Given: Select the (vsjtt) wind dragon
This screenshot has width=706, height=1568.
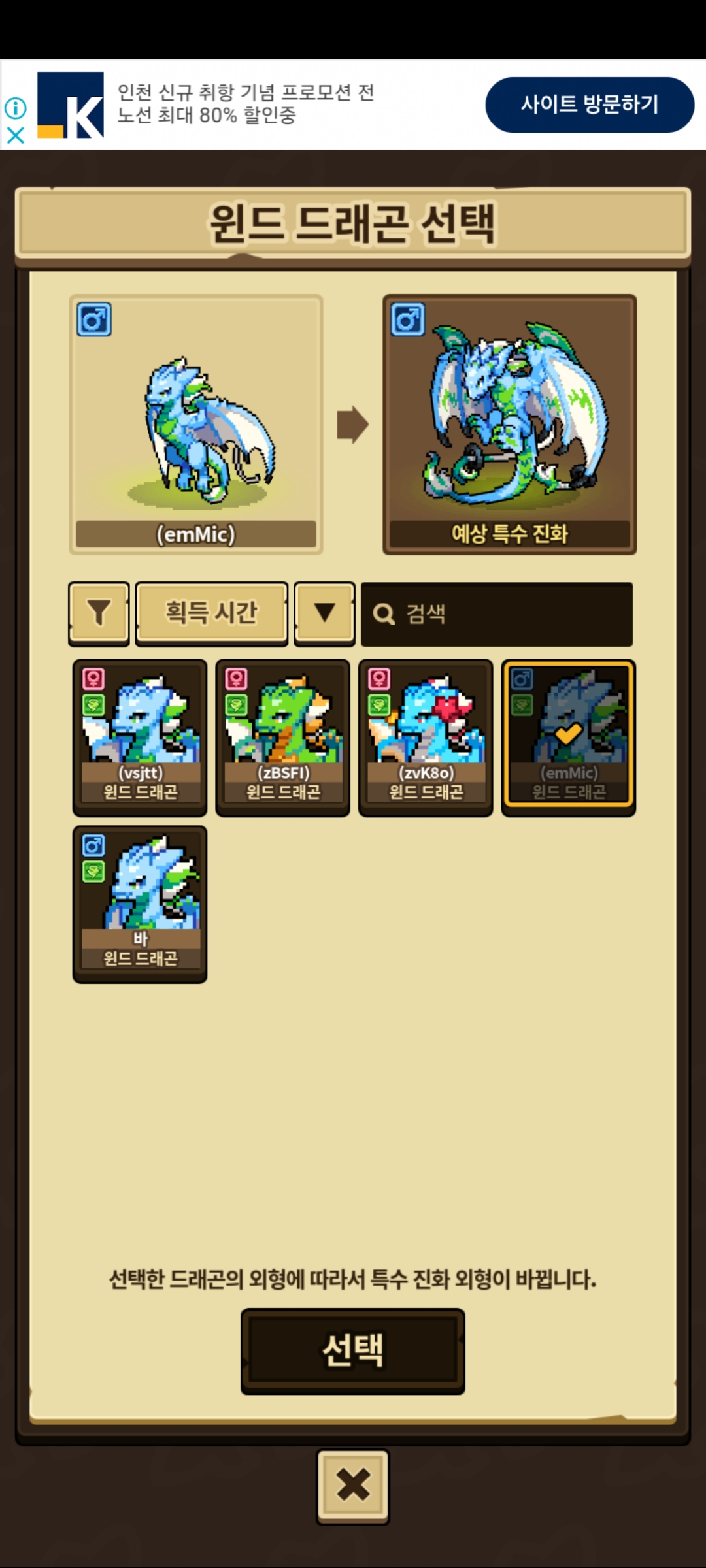Looking at the screenshot, I should coord(140,737).
